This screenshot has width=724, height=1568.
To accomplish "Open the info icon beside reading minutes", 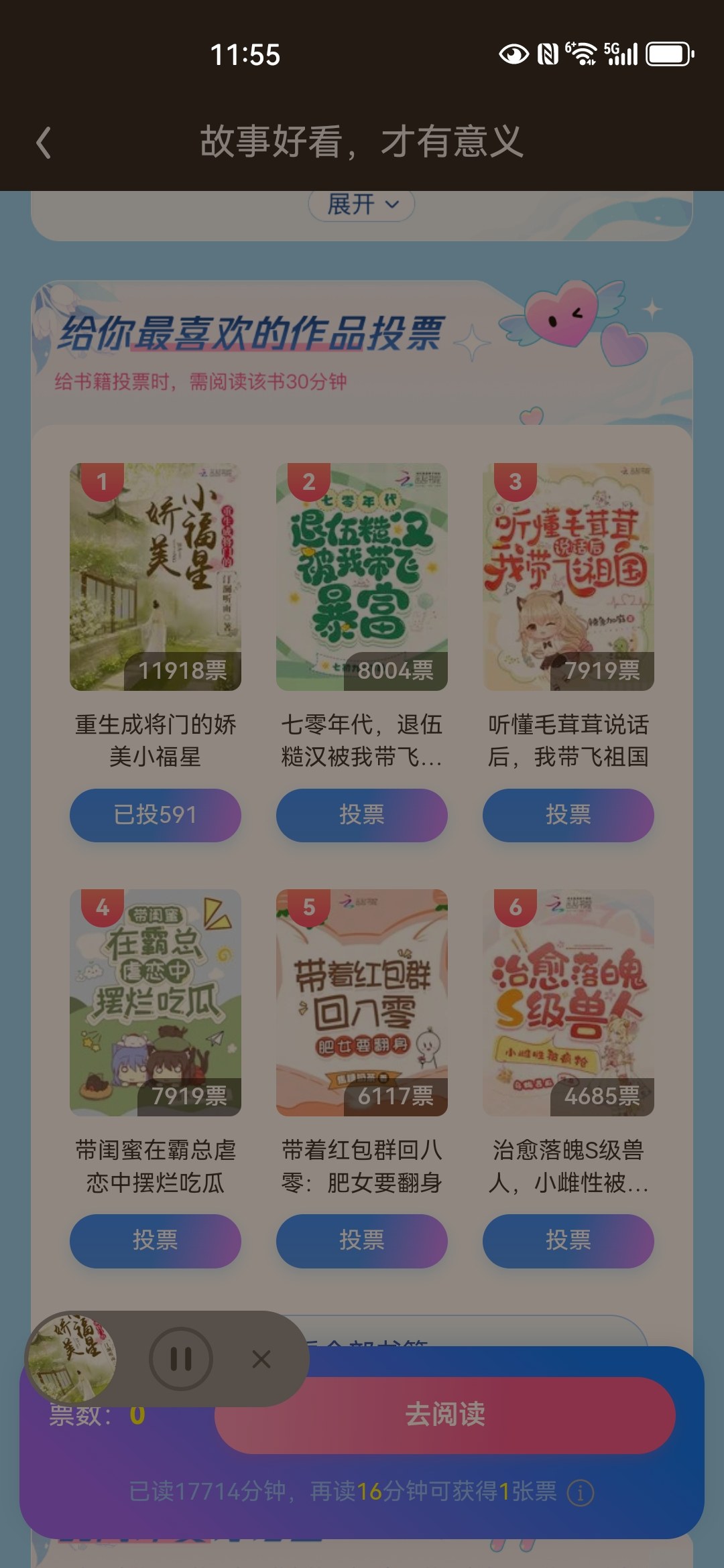I will tap(580, 1493).
